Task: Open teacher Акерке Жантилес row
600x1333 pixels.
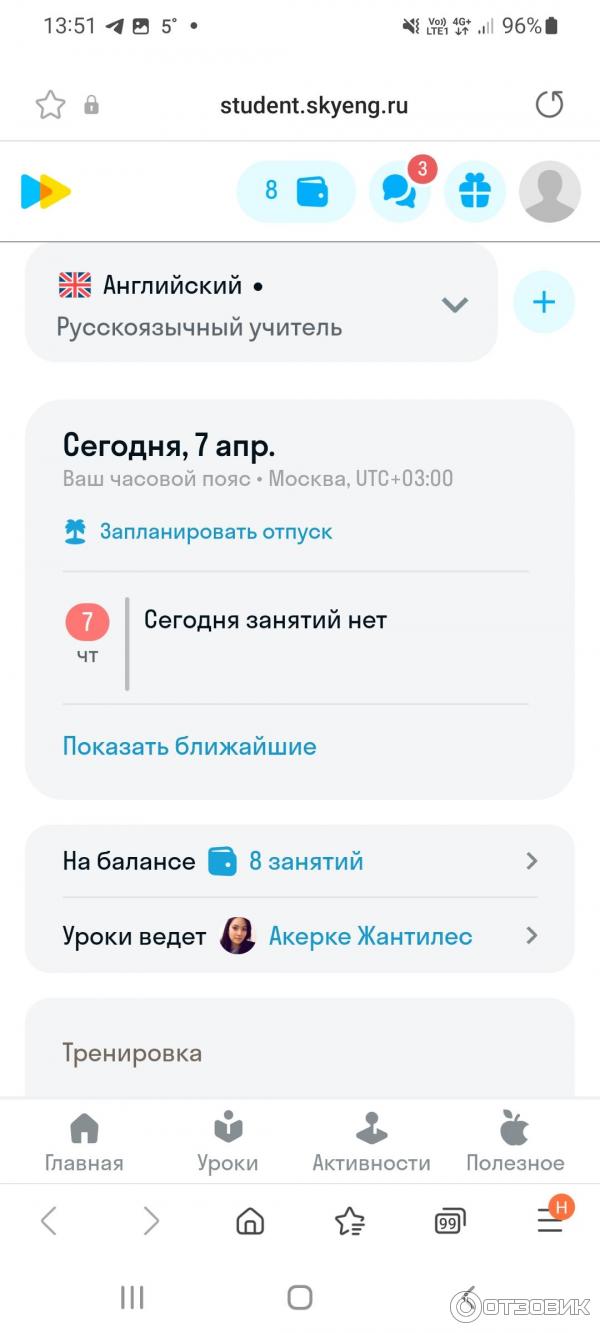Action: click(300, 936)
